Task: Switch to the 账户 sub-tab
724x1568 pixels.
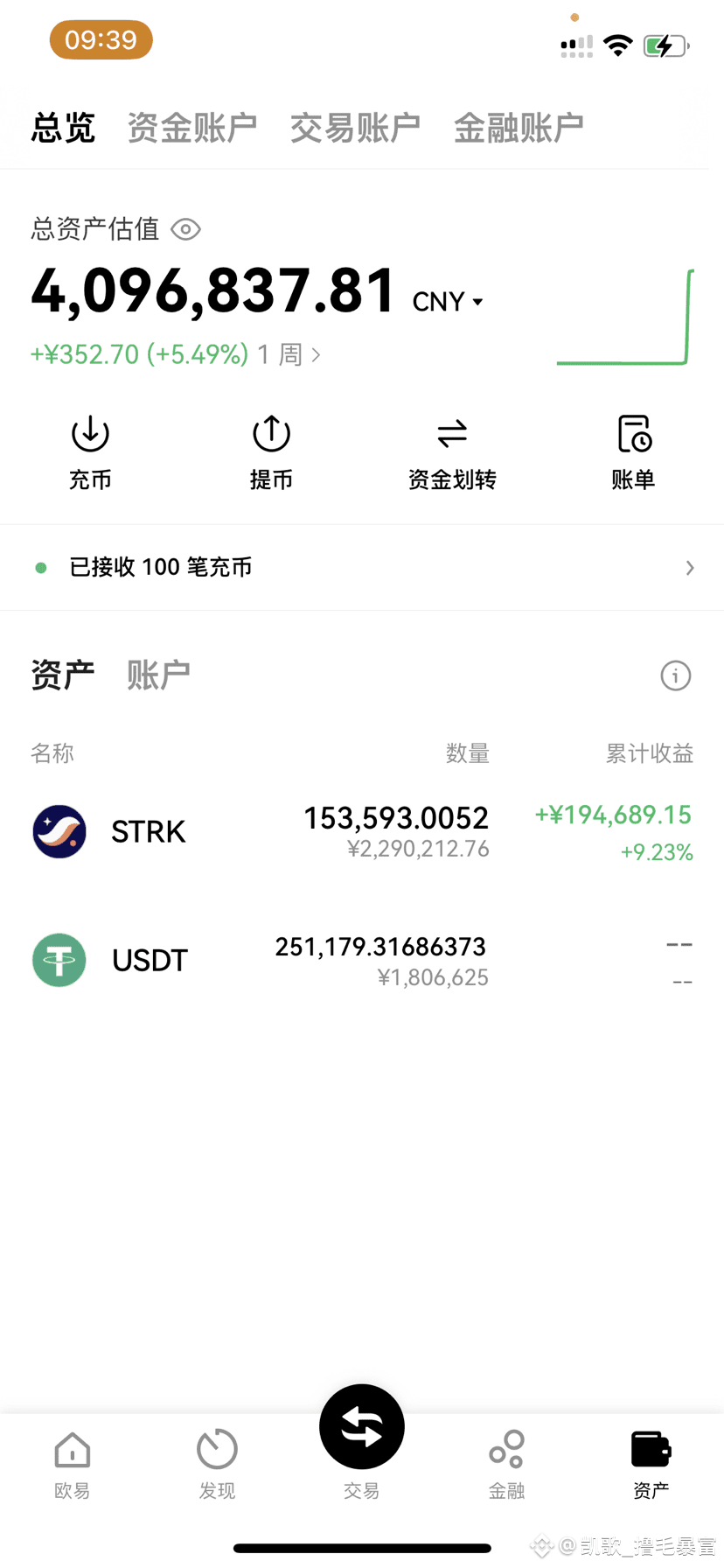Action: pos(158,675)
